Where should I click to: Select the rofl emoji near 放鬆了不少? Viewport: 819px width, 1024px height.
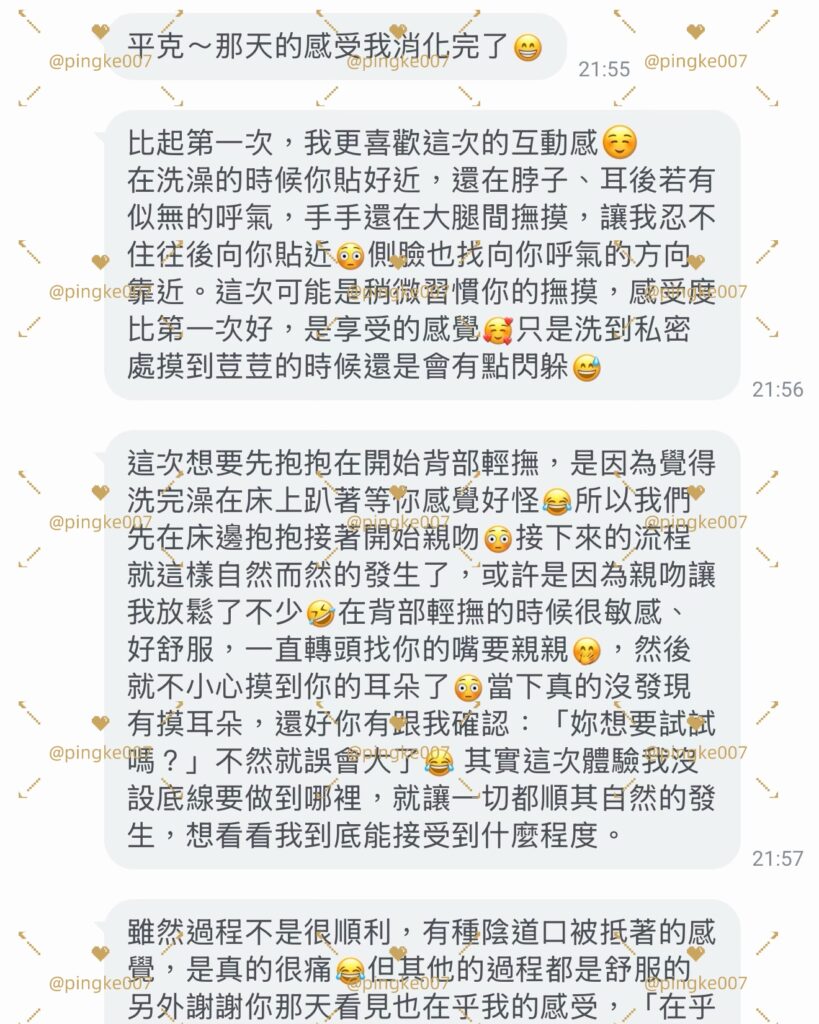click(321, 612)
